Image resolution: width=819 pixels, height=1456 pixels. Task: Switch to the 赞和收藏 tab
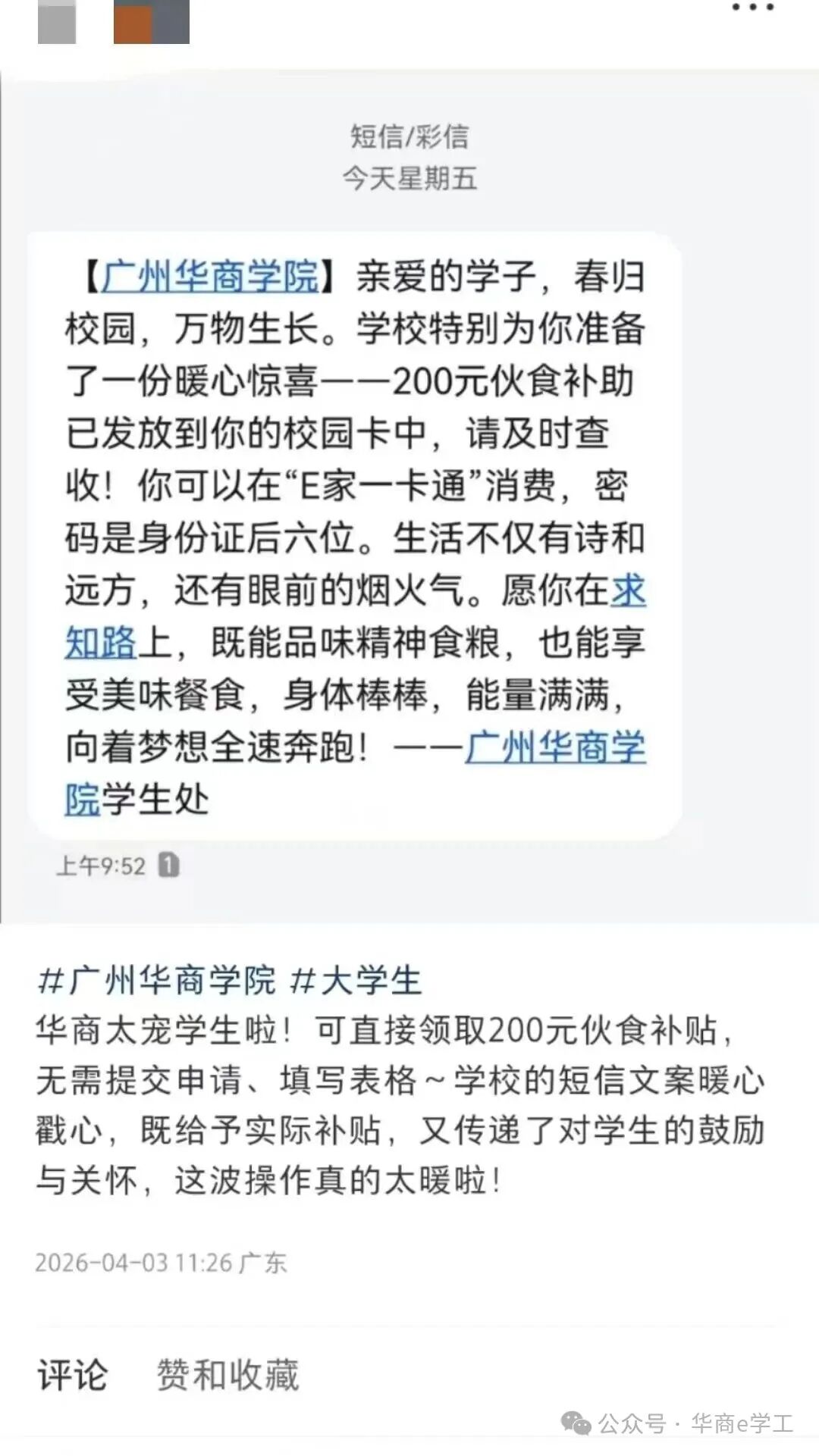click(x=227, y=1374)
